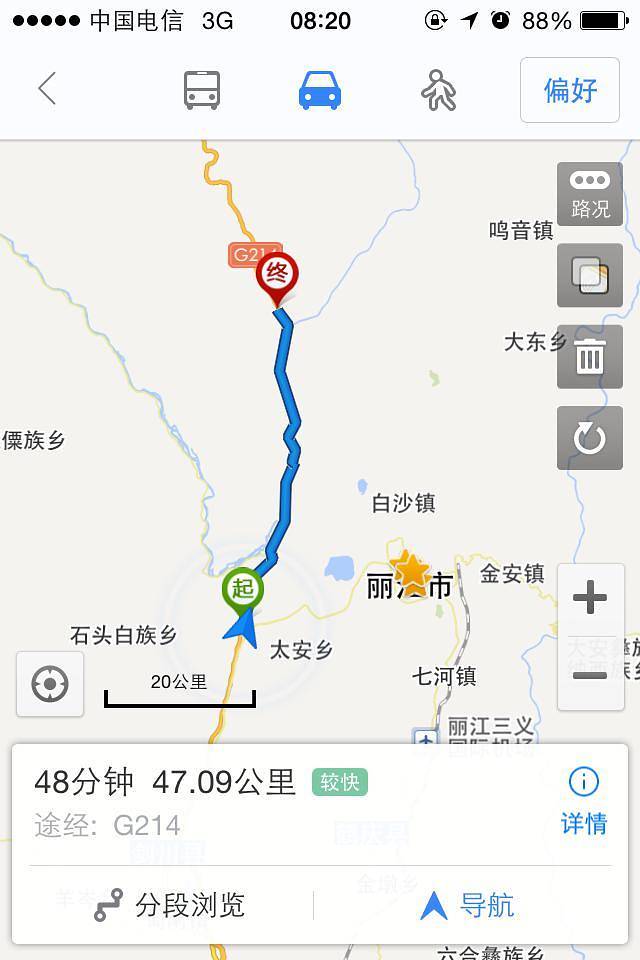
Task: Go back using the top-left arrow
Action: 47,90
